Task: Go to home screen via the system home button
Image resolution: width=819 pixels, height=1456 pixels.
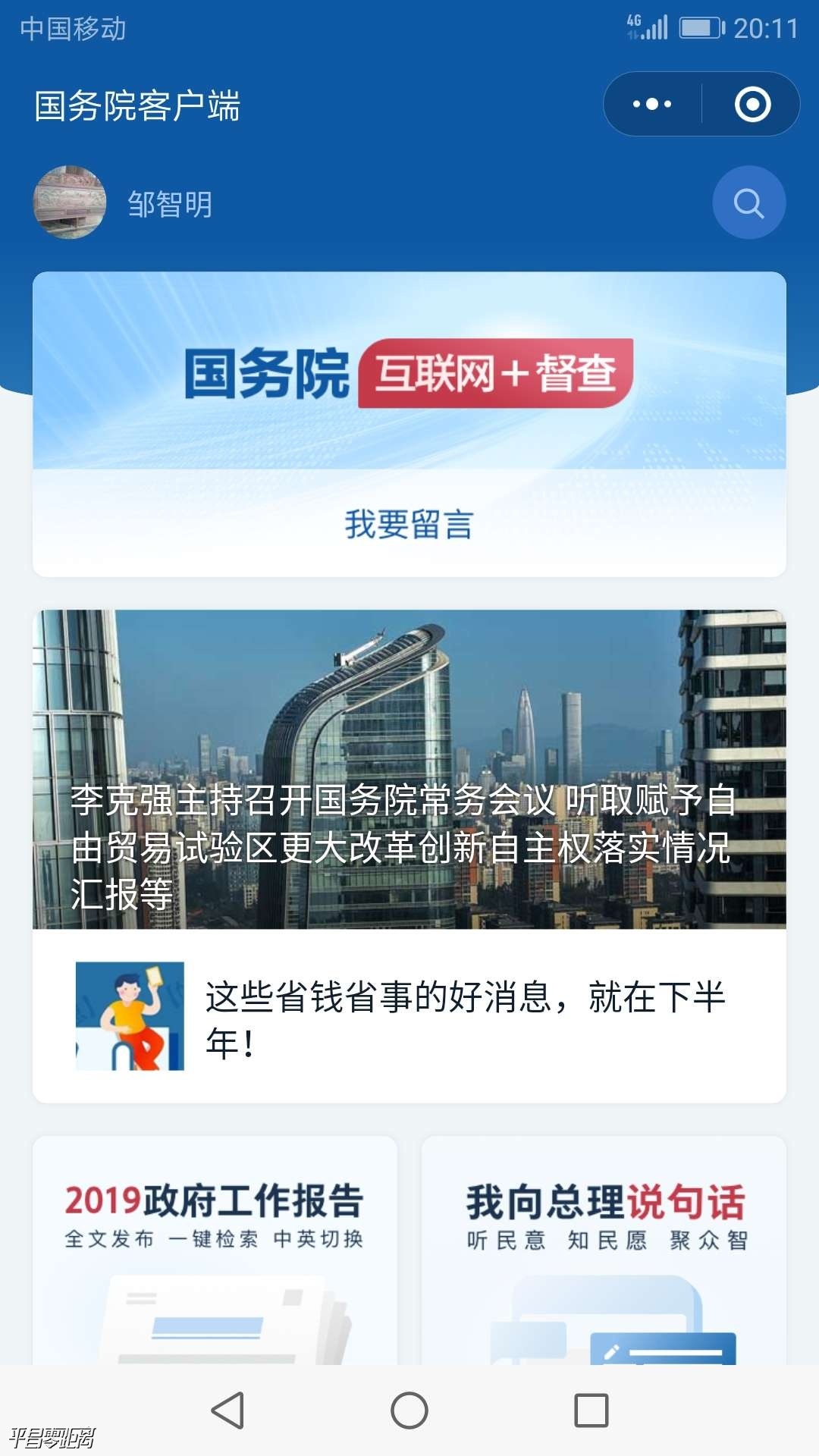Action: [409, 1410]
